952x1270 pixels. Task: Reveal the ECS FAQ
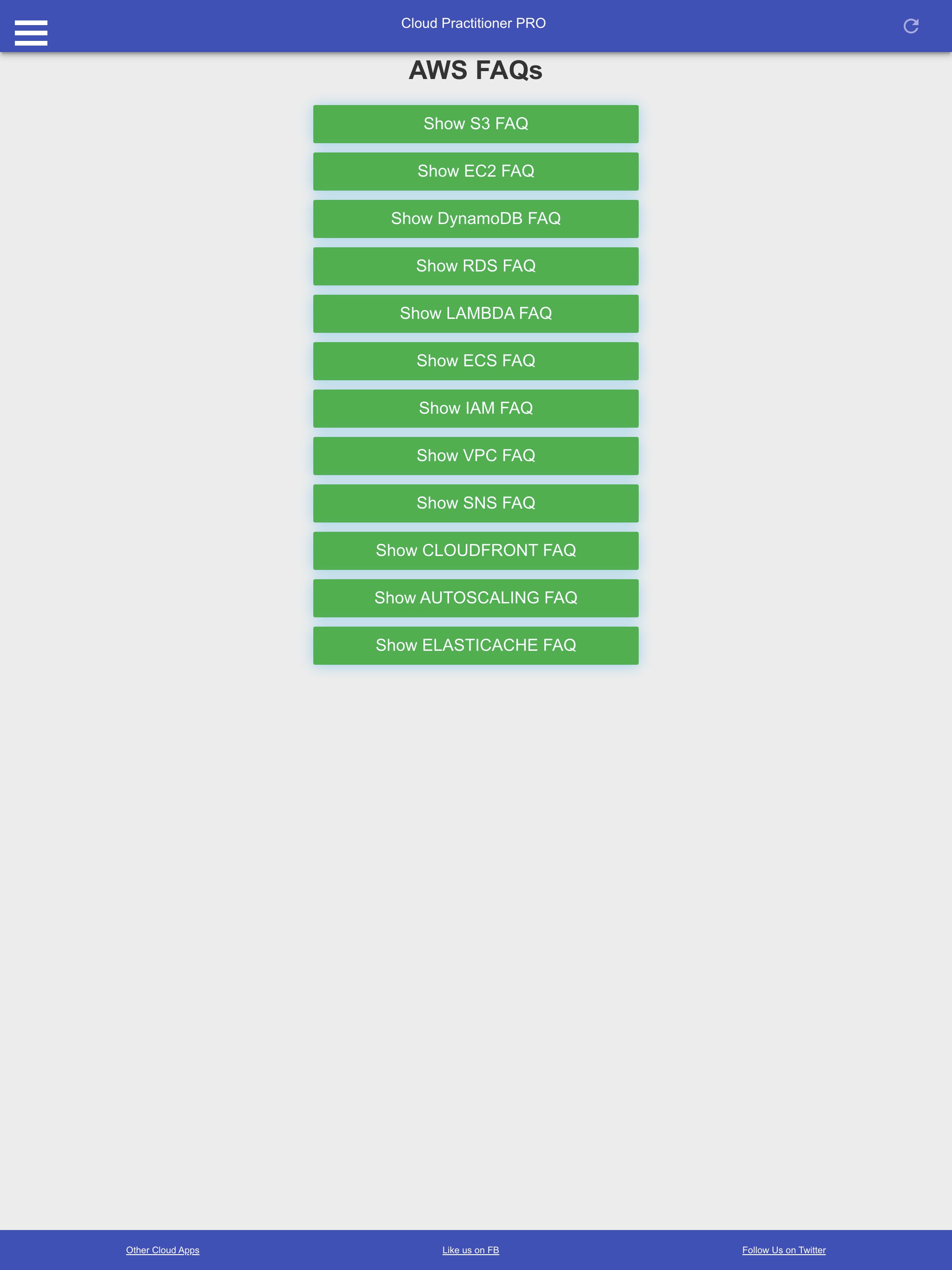[x=476, y=361]
